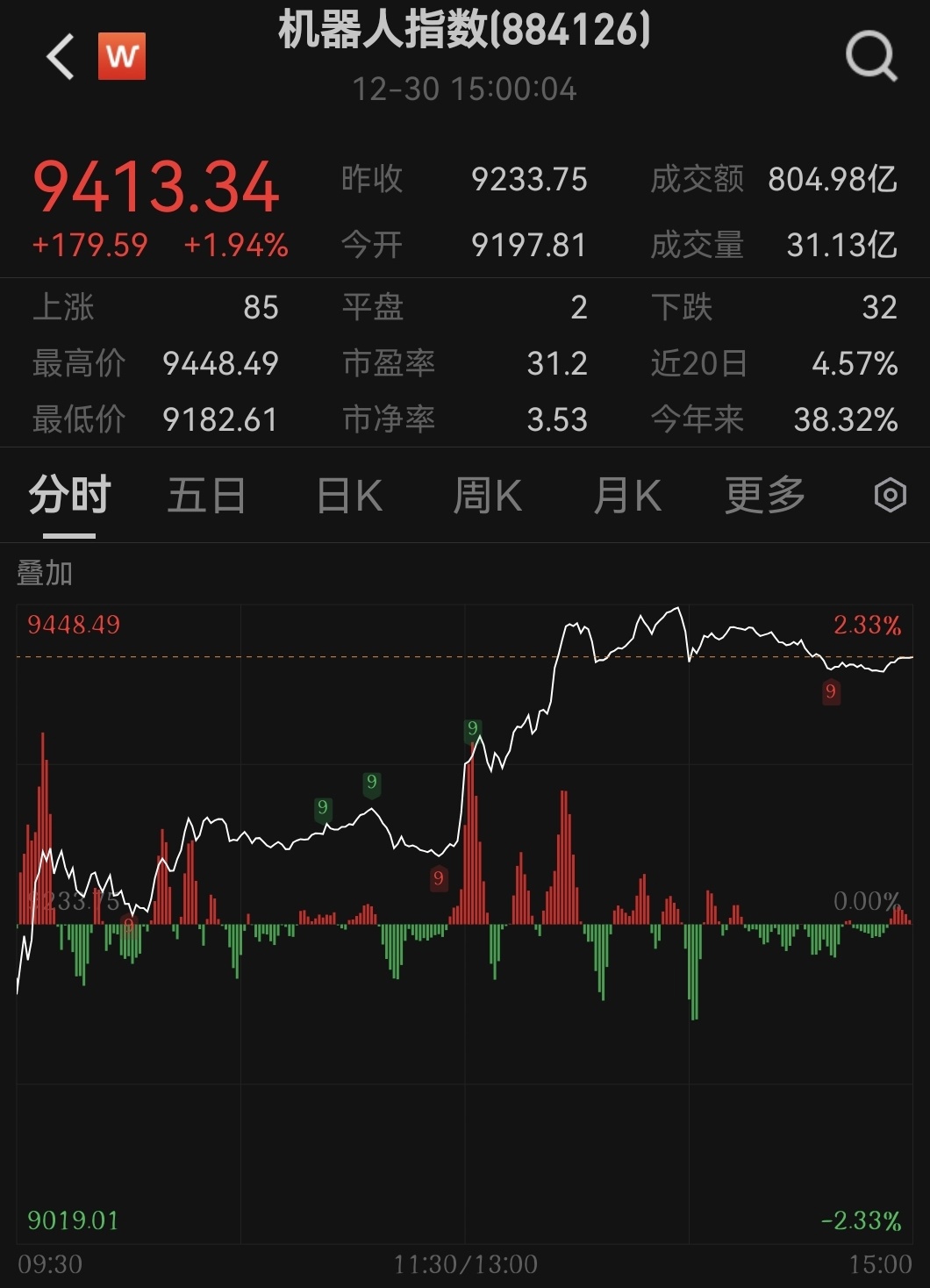Viewport: 930px width, 1288px height.
Task: Go back using the top arrow
Action: (60, 57)
